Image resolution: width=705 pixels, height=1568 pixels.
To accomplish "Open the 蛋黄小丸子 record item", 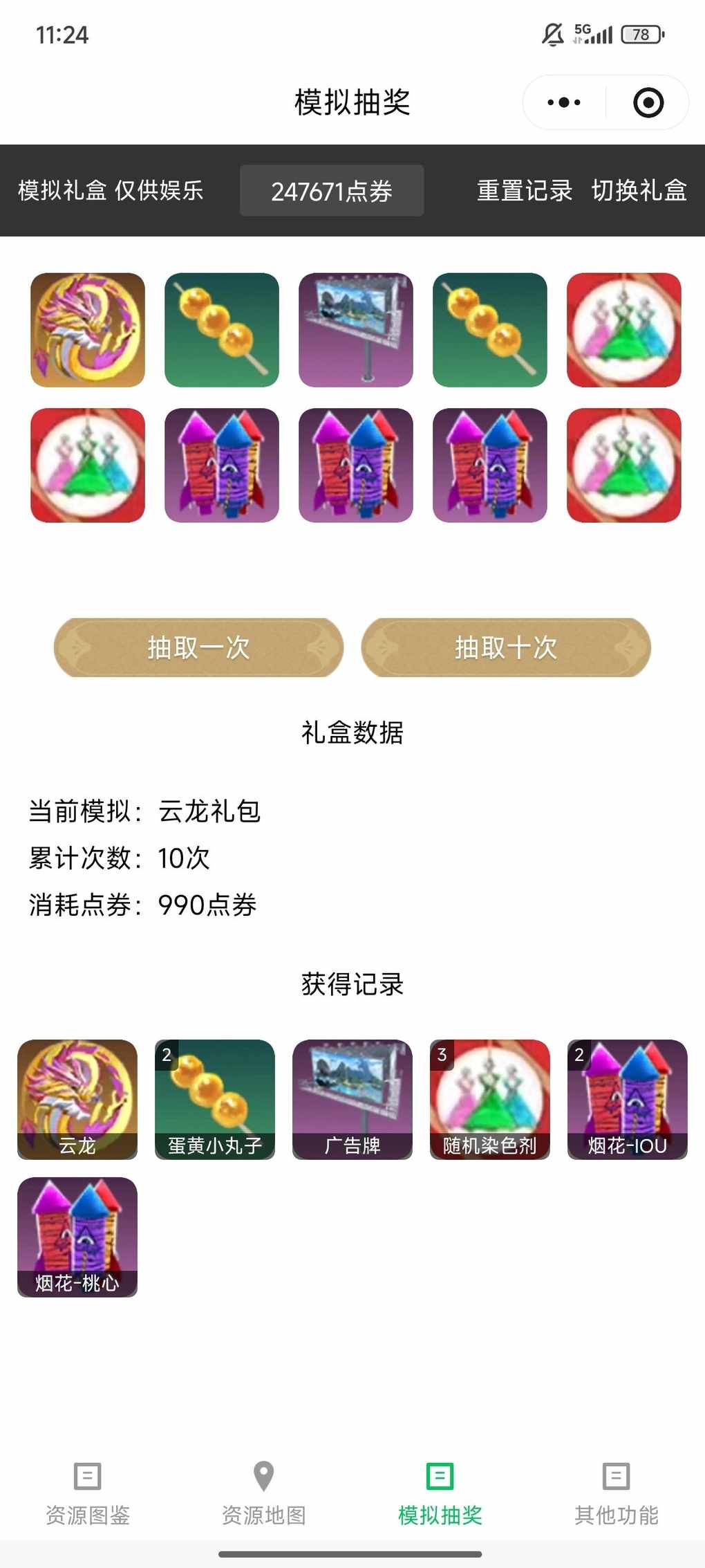I will 215,1099.
